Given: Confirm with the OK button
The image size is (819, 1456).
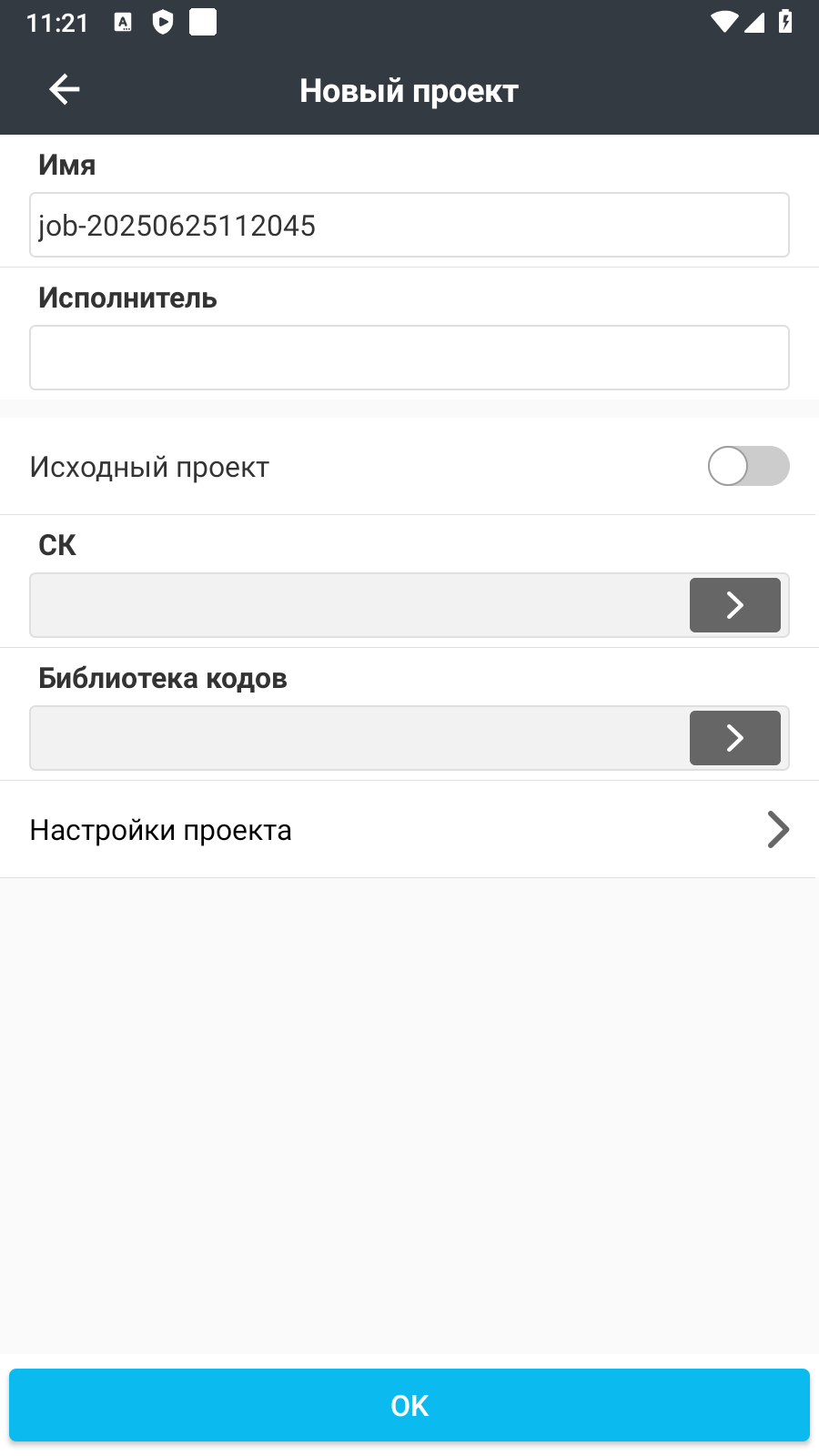Looking at the screenshot, I should click(x=409, y=1405).
